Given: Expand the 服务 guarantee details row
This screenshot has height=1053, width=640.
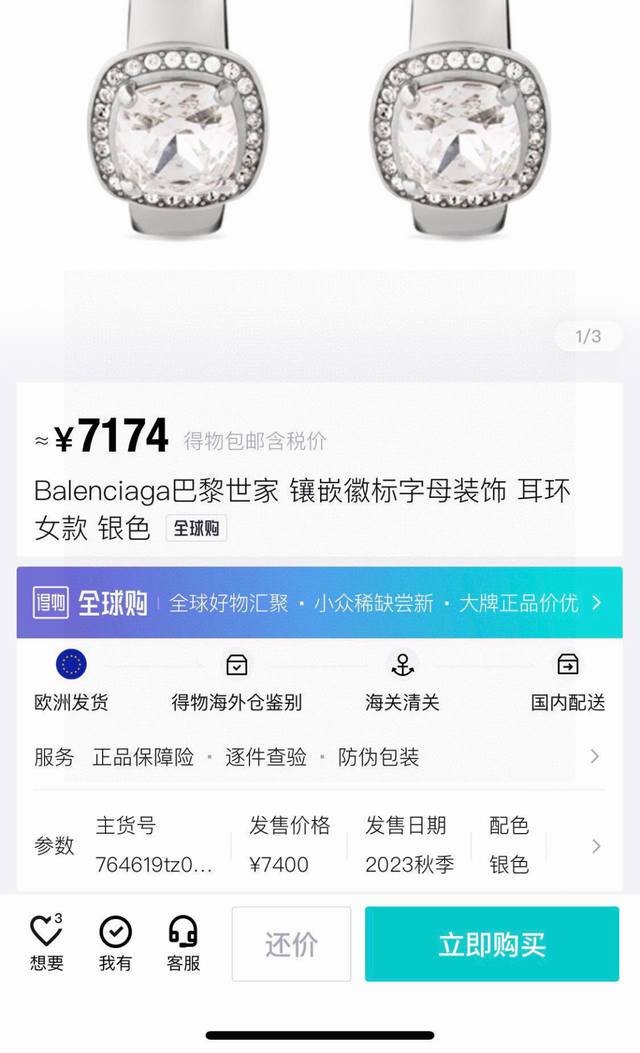Looking at the screenshot, I should (594, 756).
